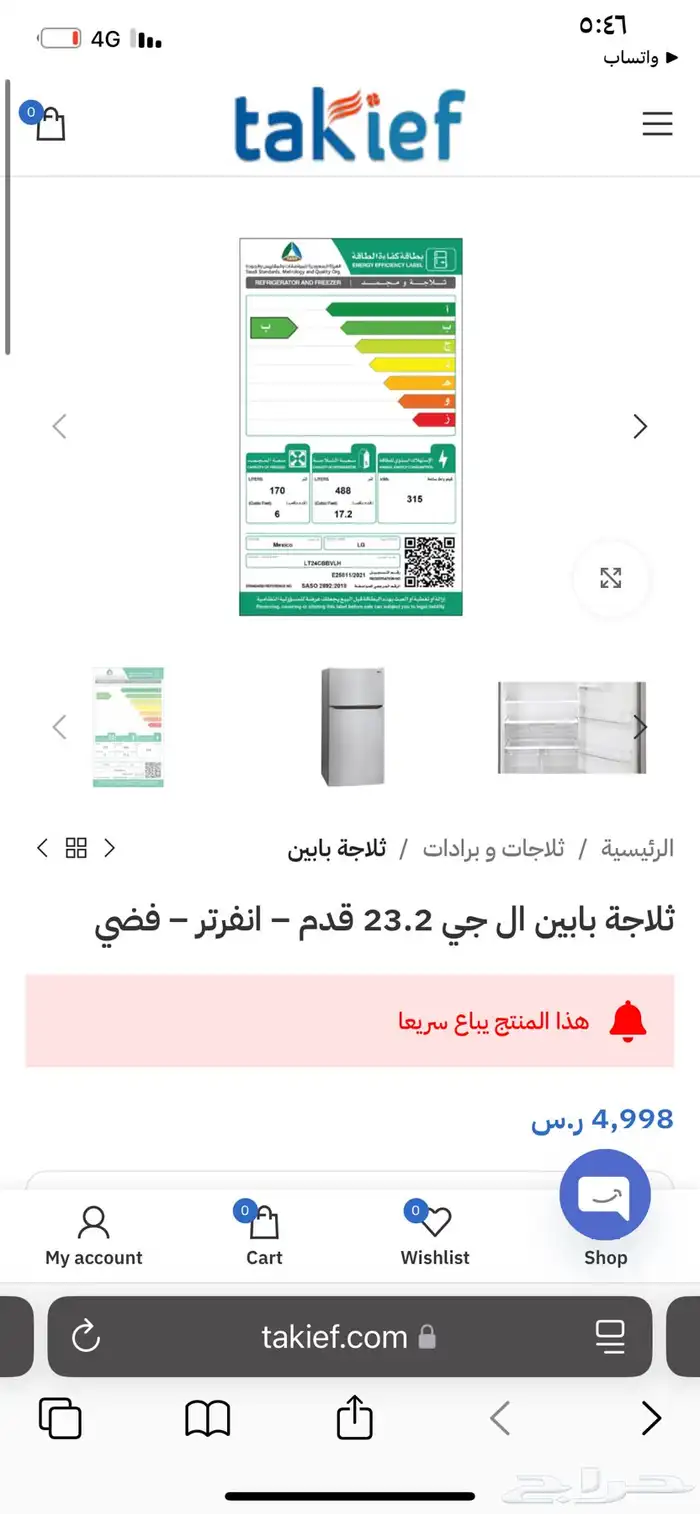Open browser tabs overview
The width and height of the screenshot is (700, 1514).
click(60, 1418)
